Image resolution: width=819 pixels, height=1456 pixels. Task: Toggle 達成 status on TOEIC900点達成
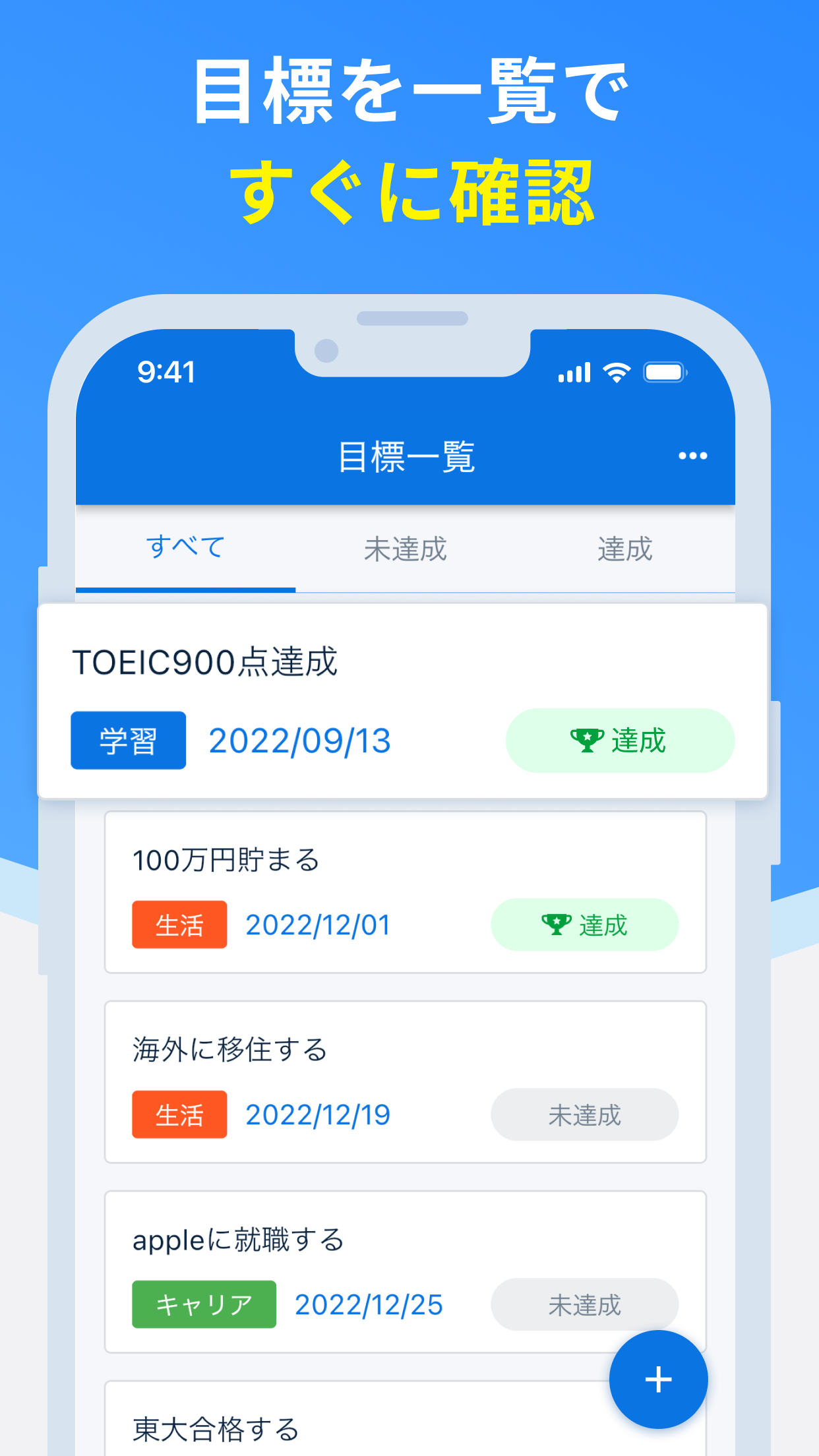click(x=620, y=740)
